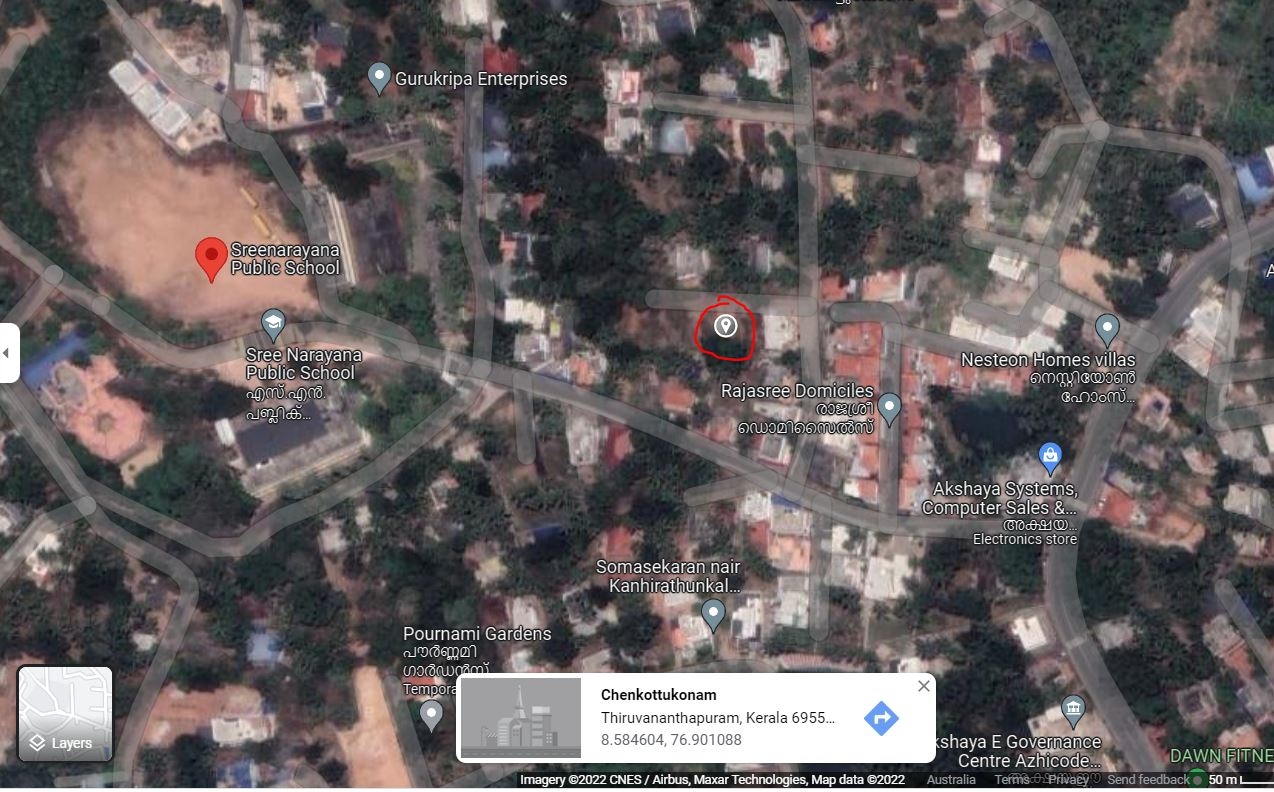1274x792 pixels.
Task: Tap the dropped pin circled in red
Action: click(725, 326)
